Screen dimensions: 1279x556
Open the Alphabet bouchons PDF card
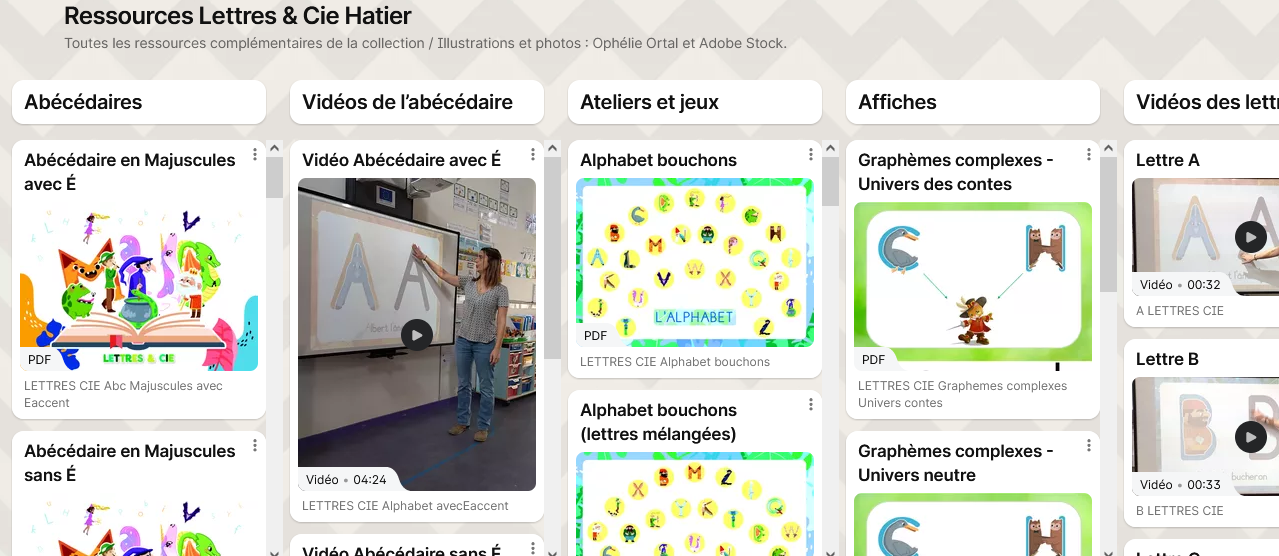click(695, 262)
